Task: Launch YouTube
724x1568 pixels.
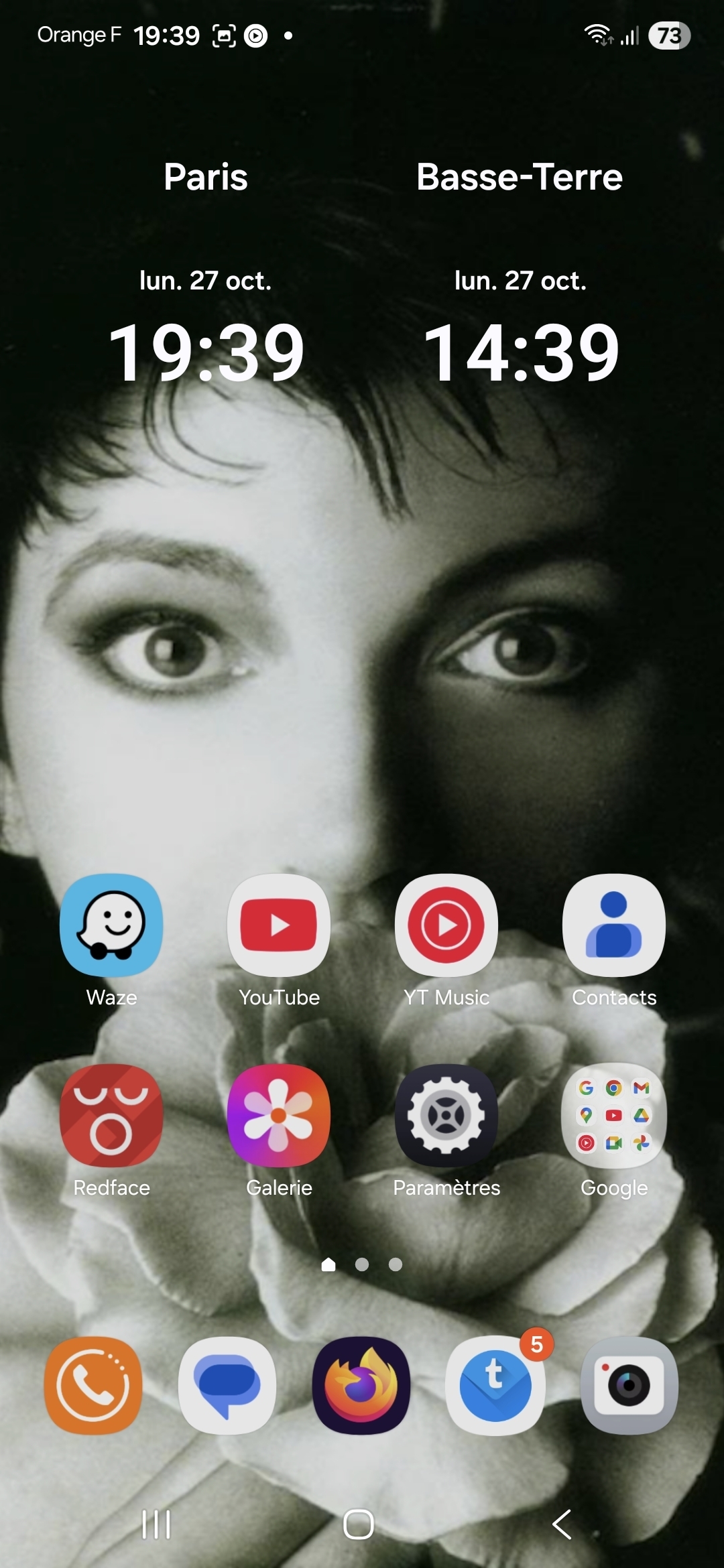Action: click(279, 925)
